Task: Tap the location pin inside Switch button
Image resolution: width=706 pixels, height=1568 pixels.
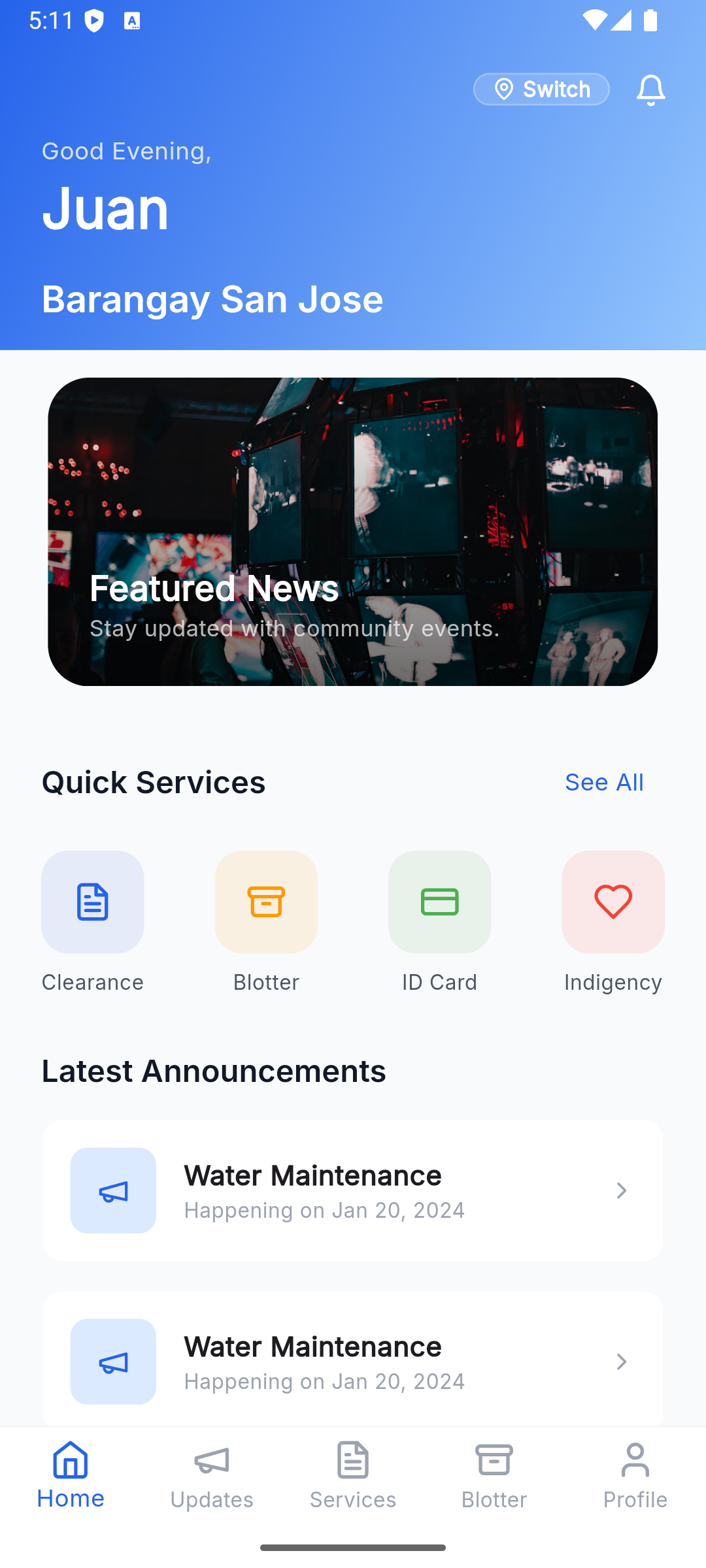Action: tap(504, 89)
